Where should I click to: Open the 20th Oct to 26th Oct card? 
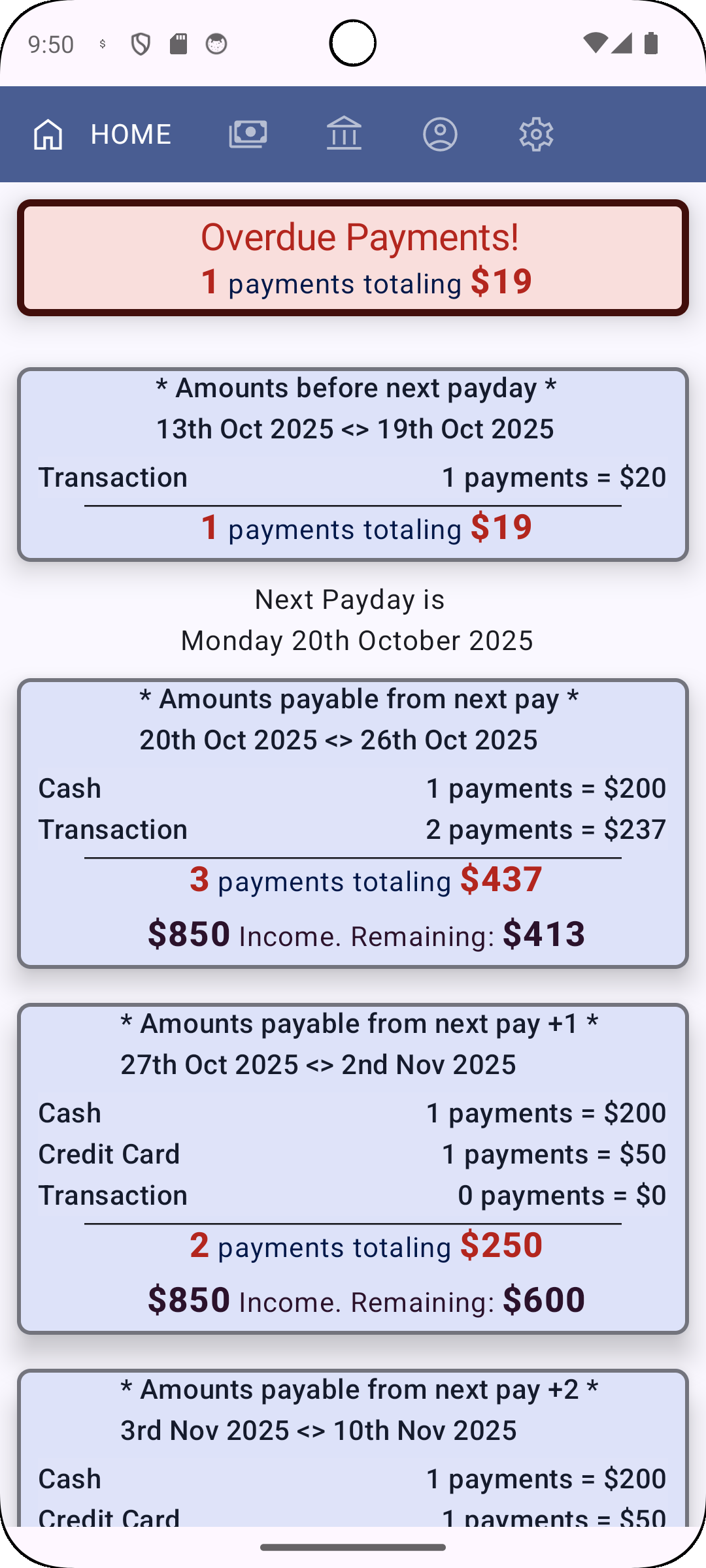[353, 823]
